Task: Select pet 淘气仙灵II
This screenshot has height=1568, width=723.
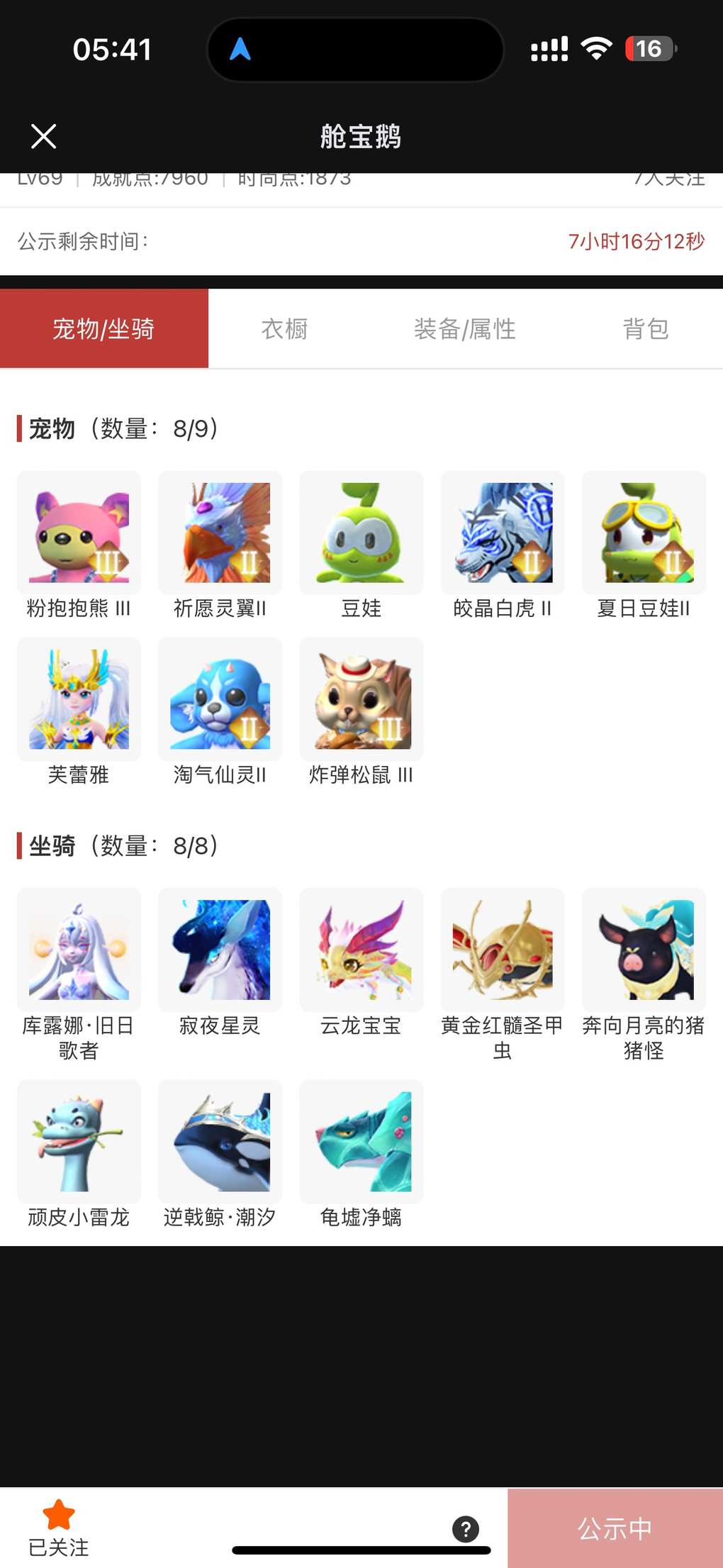Action: click(220, 699)
